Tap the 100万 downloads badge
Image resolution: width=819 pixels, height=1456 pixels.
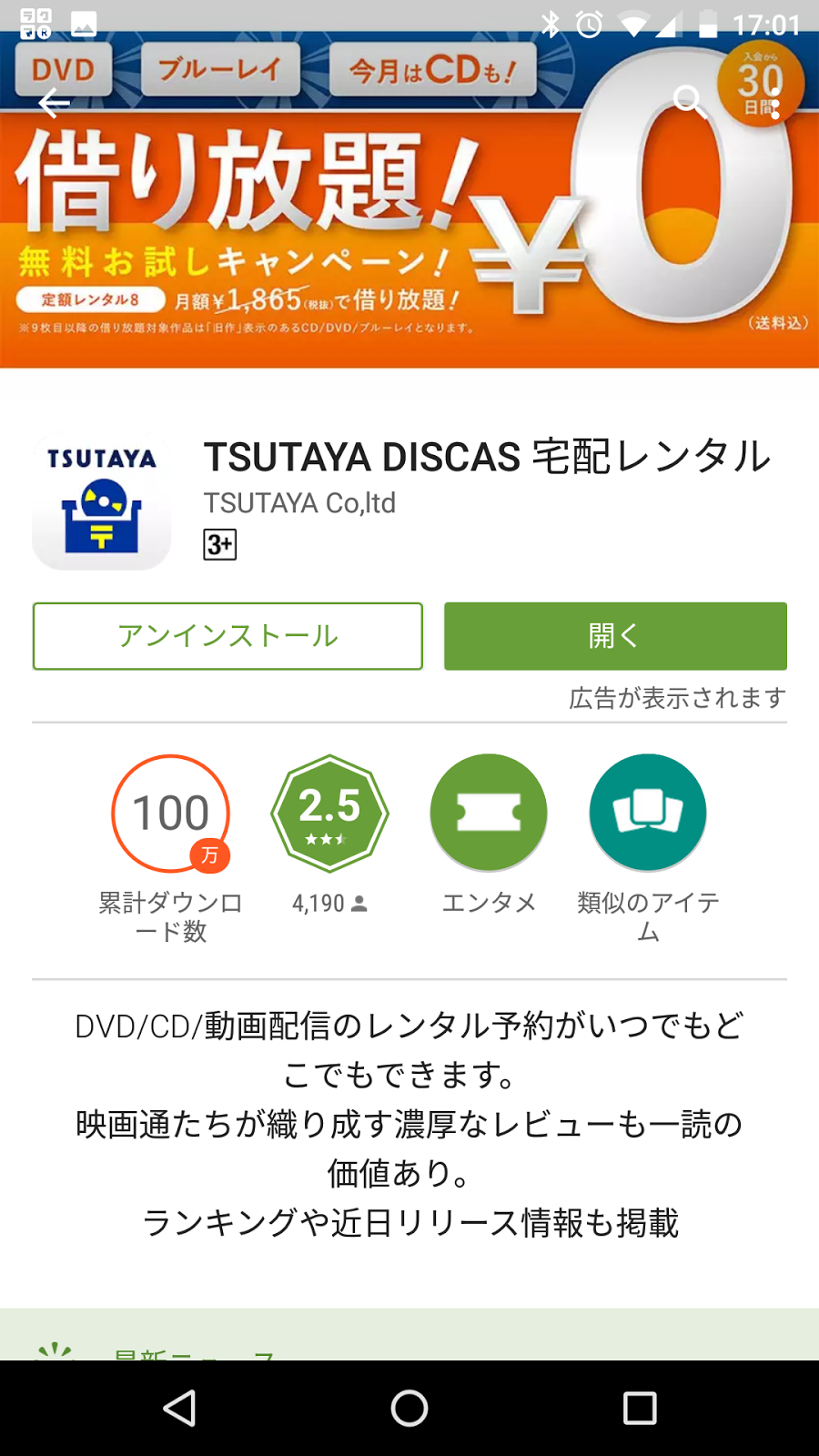pyautogui.click(x=171, y=813)
